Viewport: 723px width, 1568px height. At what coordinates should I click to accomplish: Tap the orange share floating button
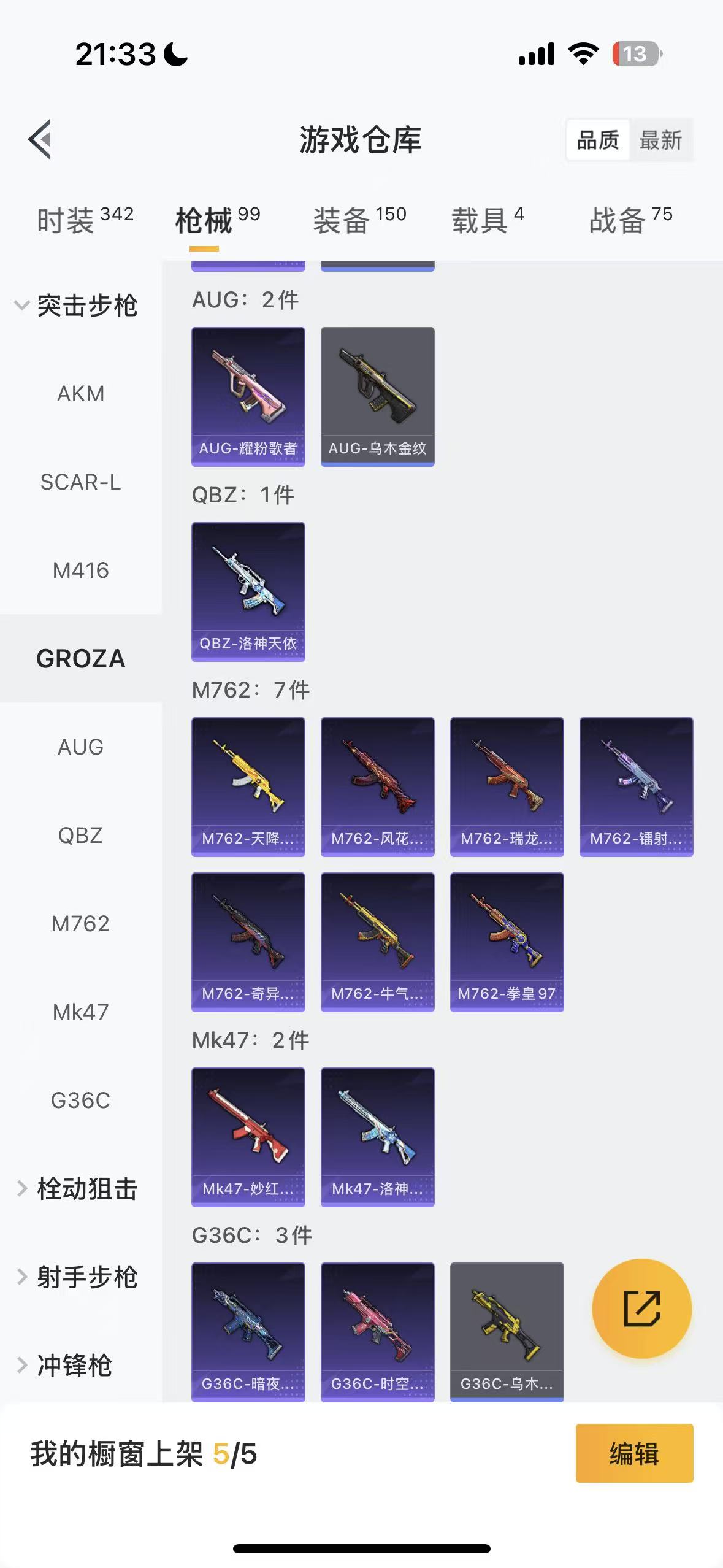coord(641,1309)
